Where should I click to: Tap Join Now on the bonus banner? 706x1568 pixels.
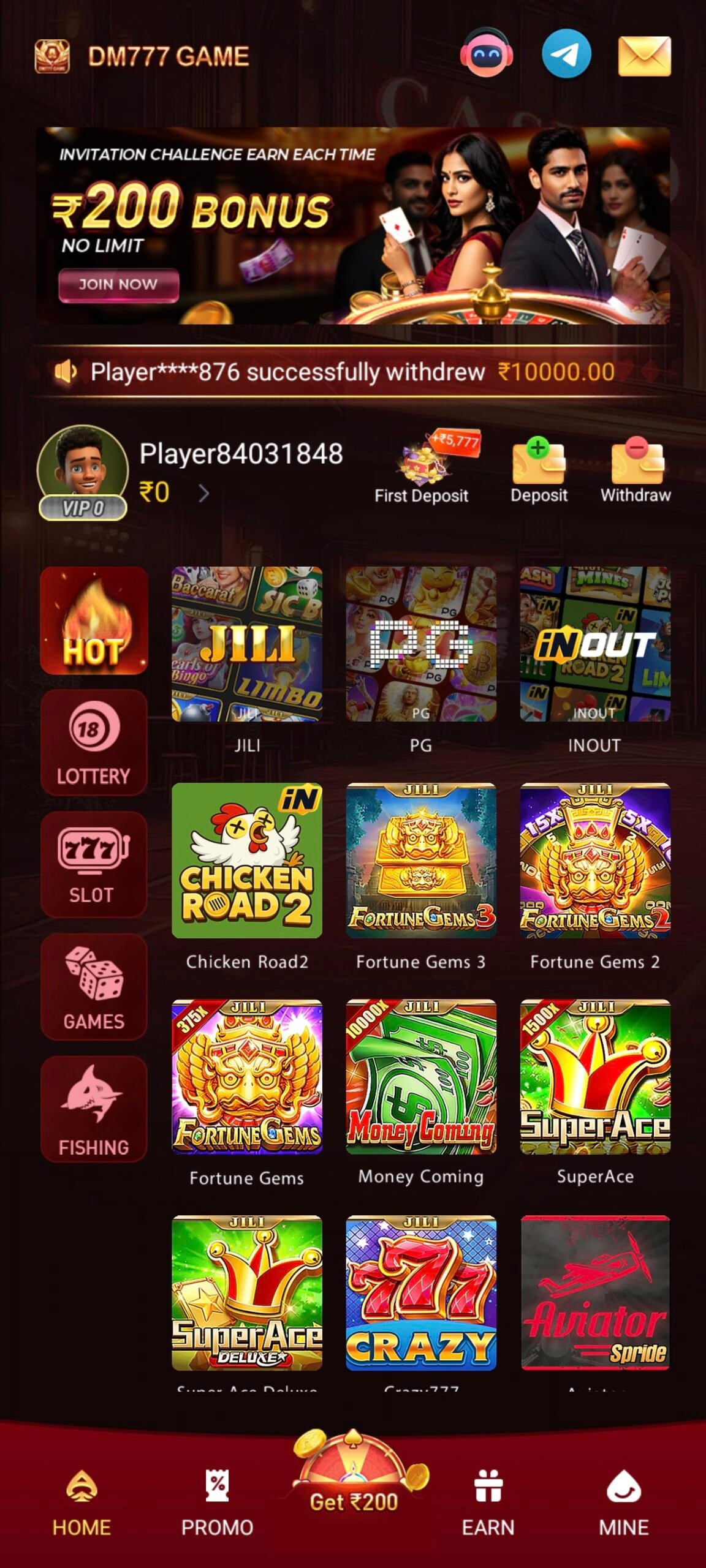118,285
